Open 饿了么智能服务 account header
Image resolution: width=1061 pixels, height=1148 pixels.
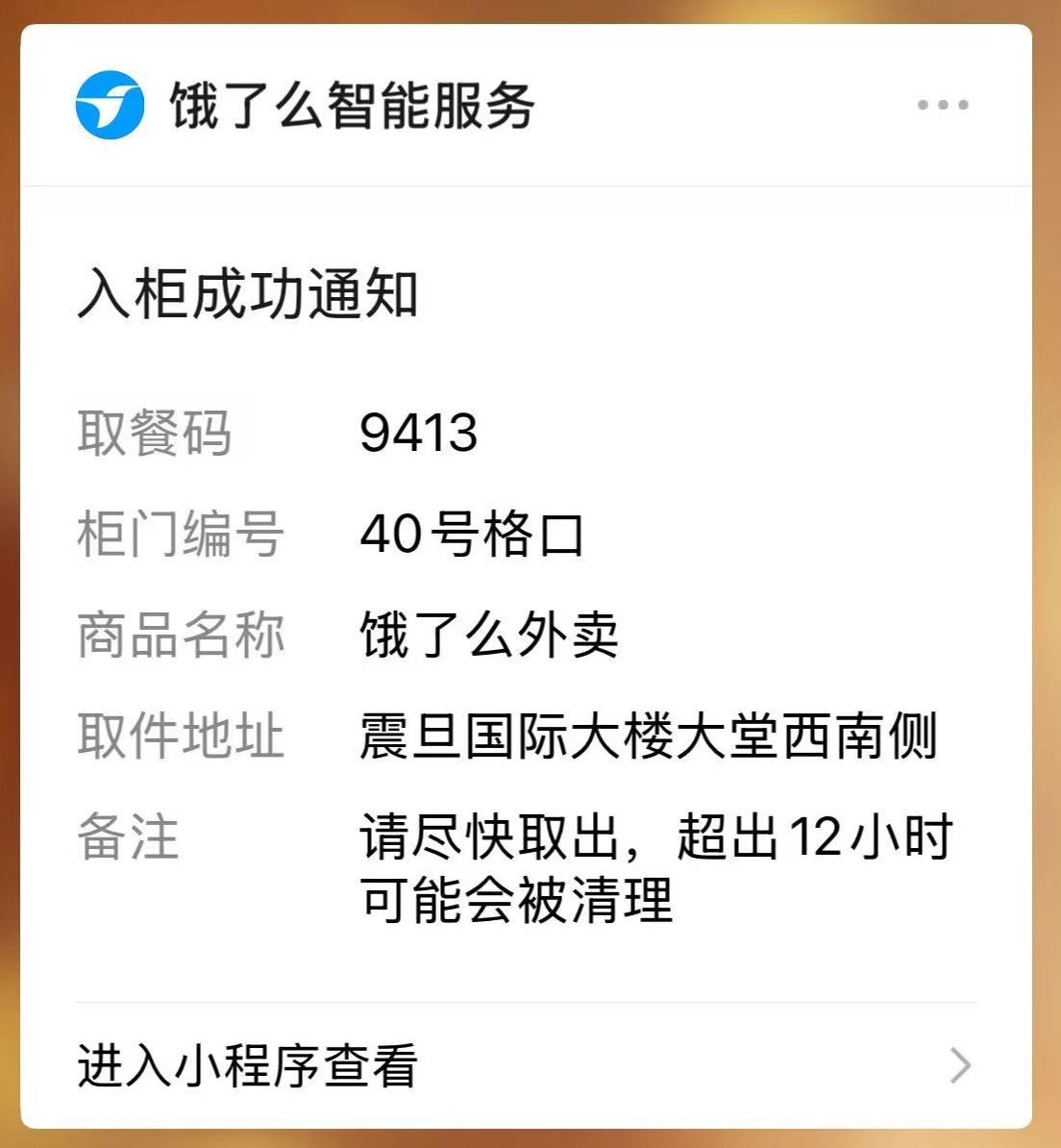[352, 105]
